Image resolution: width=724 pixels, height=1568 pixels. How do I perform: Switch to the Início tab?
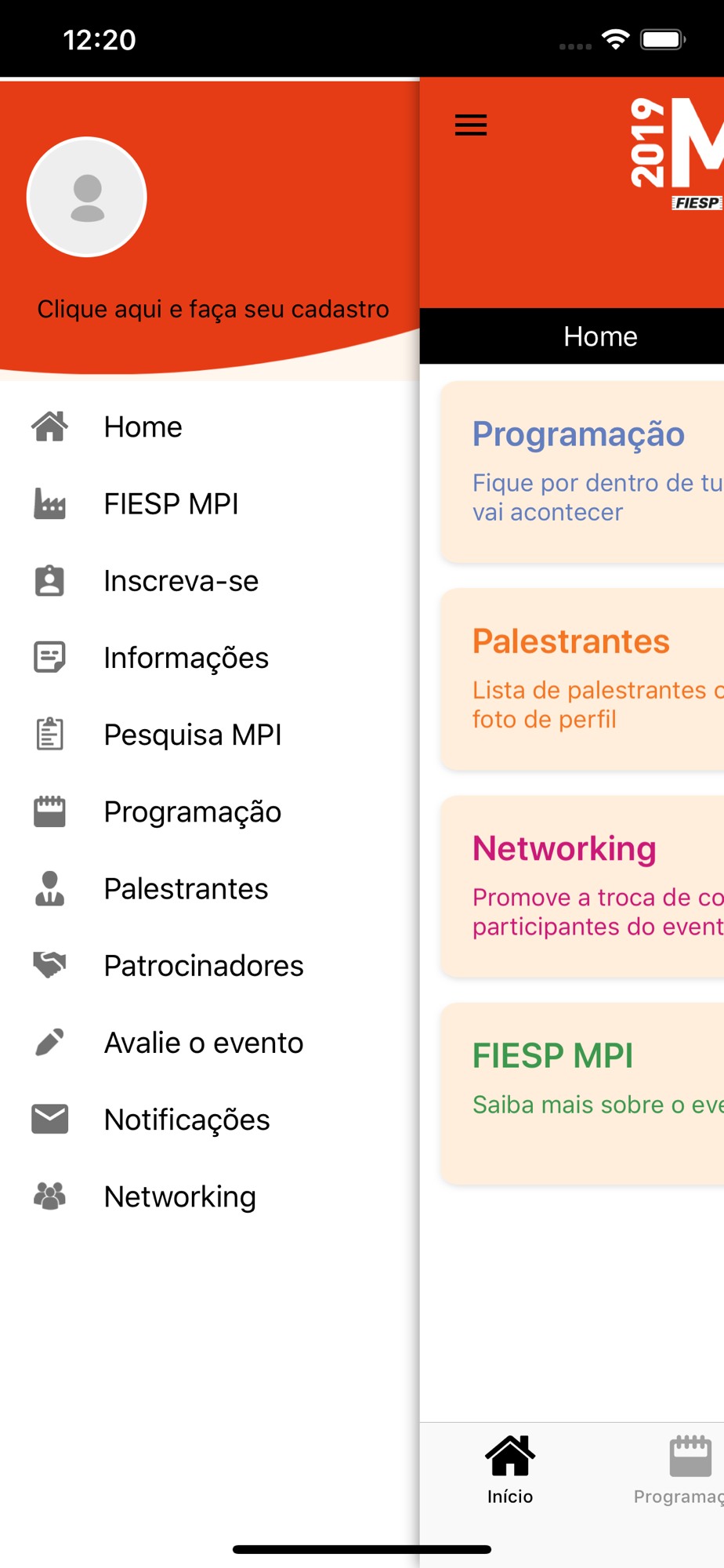point(510,1470)
